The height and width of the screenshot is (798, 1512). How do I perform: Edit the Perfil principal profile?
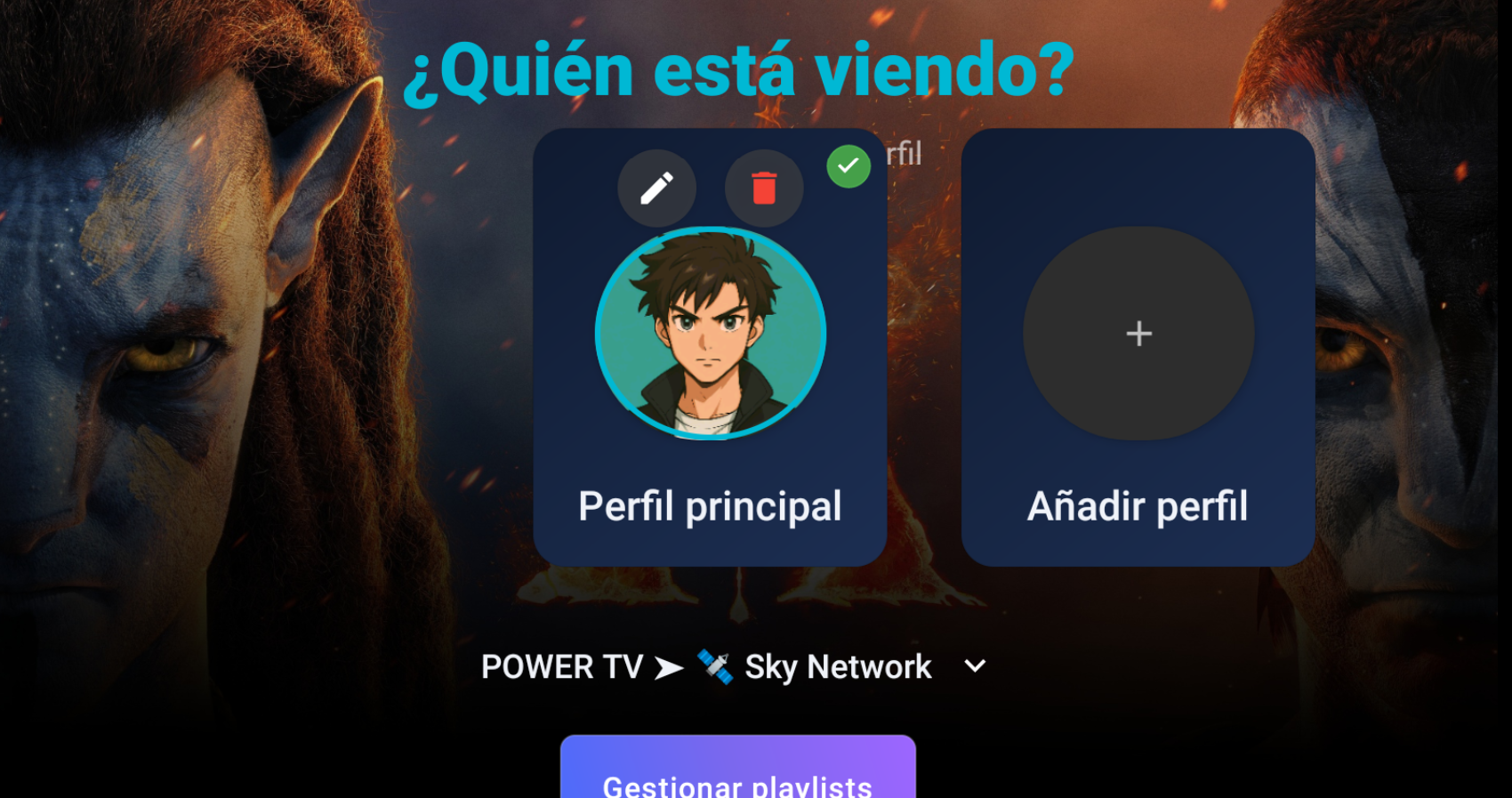(656, 189)
